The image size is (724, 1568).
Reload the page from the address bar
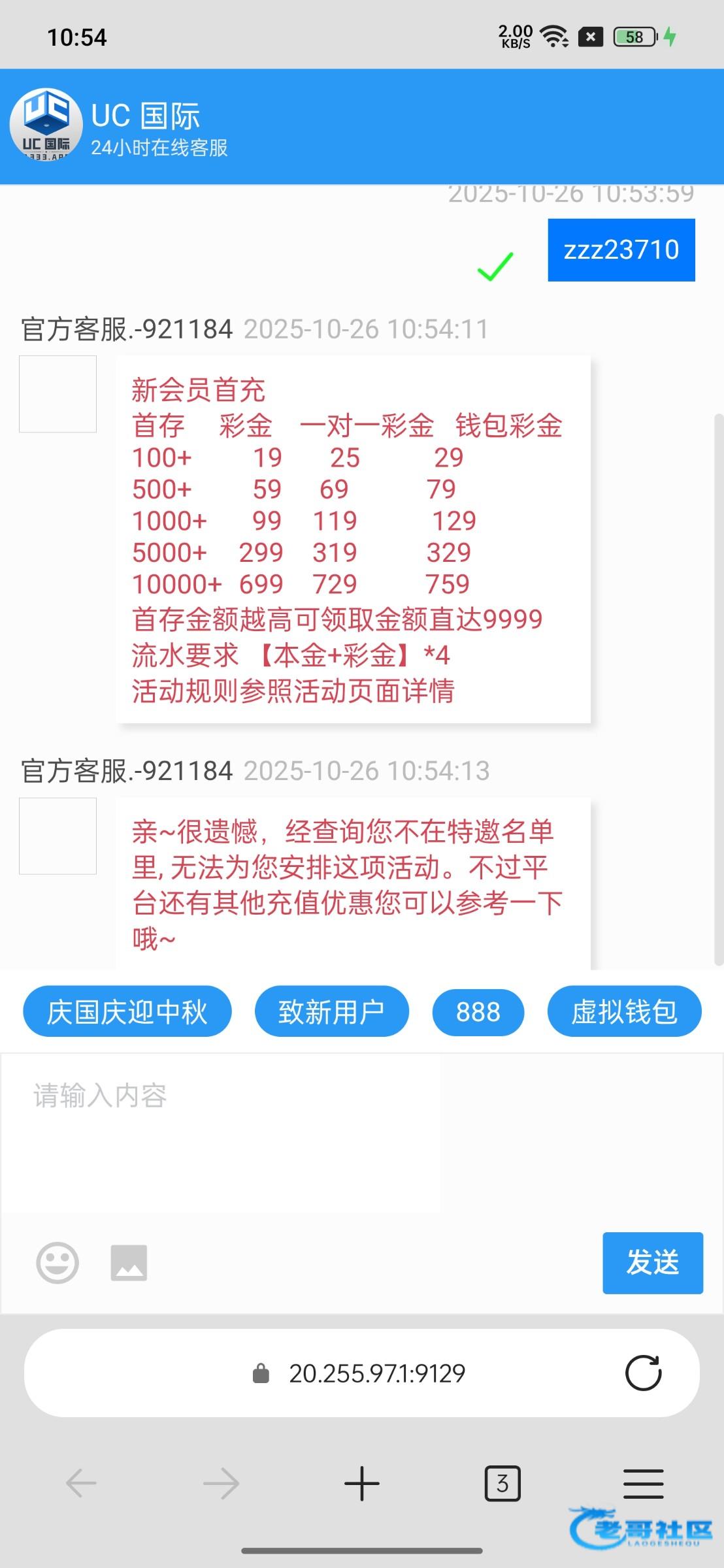(644, 1373)
